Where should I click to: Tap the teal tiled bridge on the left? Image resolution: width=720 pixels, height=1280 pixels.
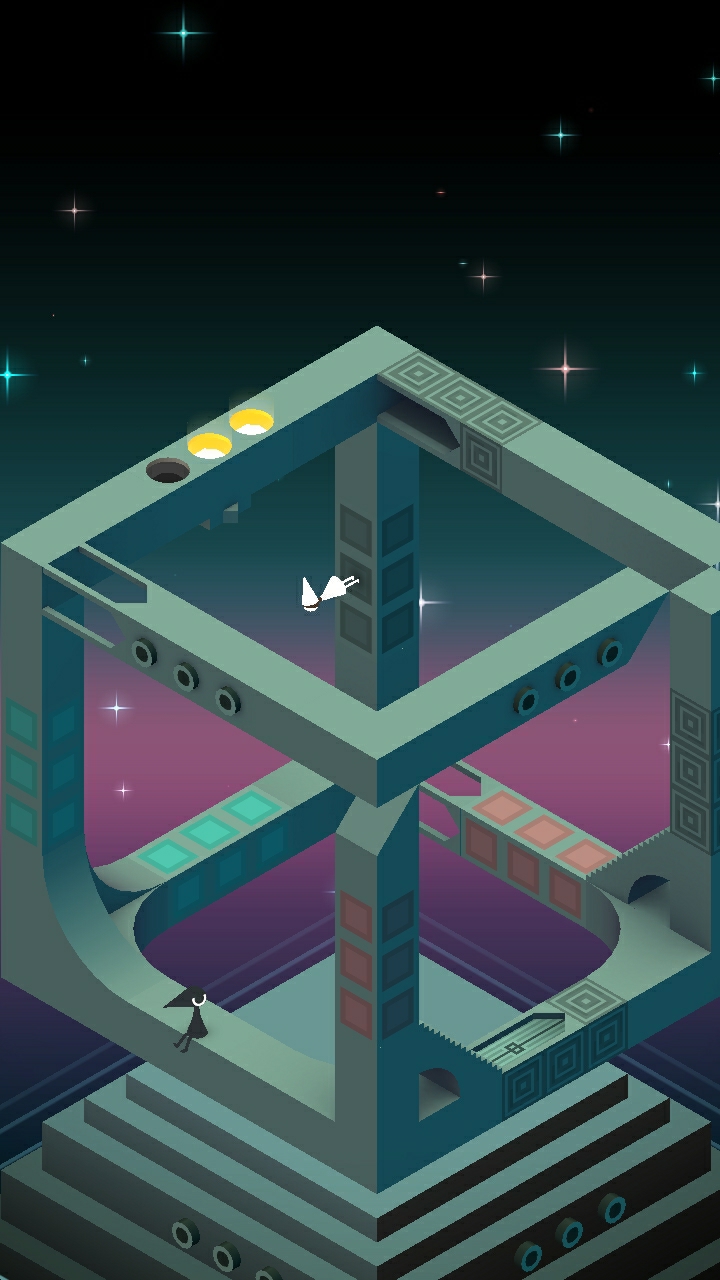pos(210,831)
